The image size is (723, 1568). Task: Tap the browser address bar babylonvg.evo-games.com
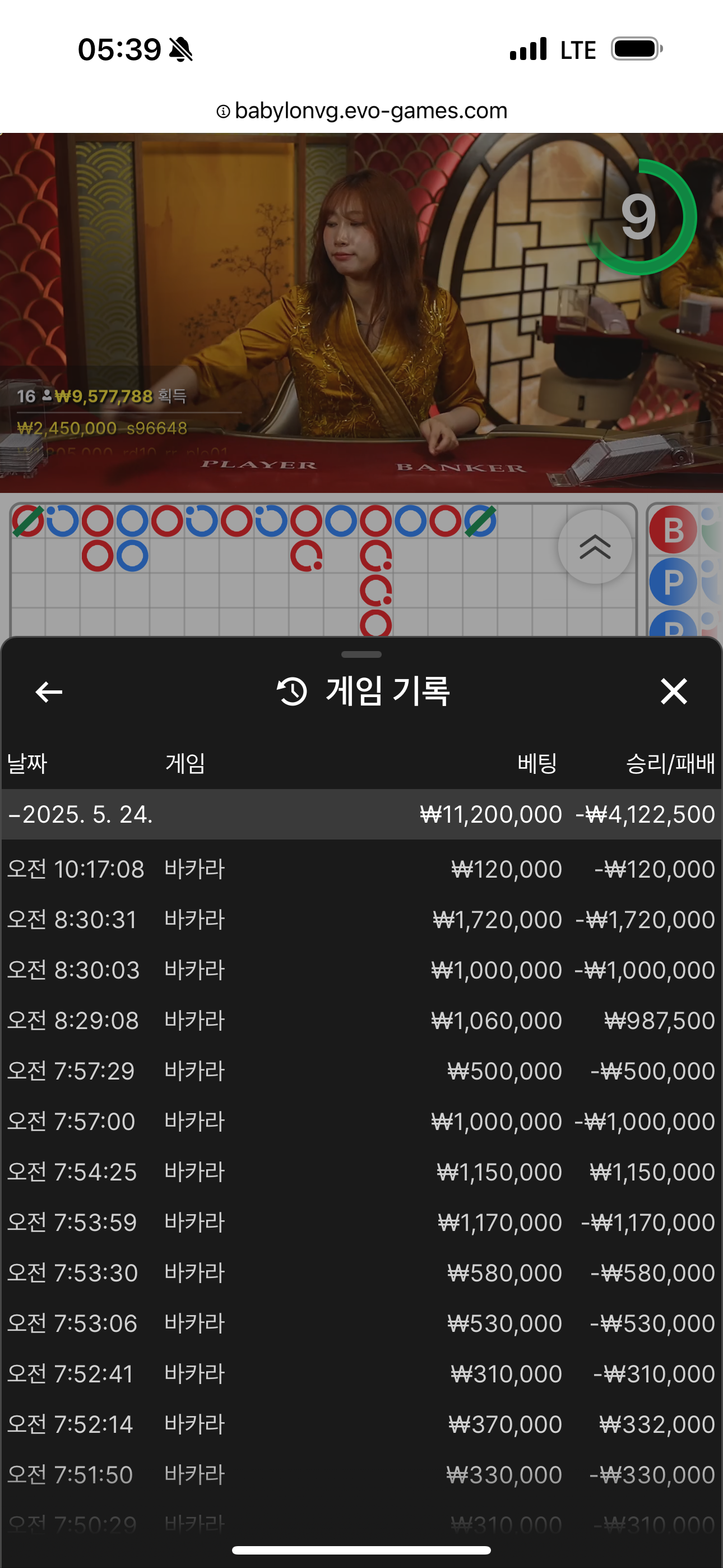click(x=361, y=111)
